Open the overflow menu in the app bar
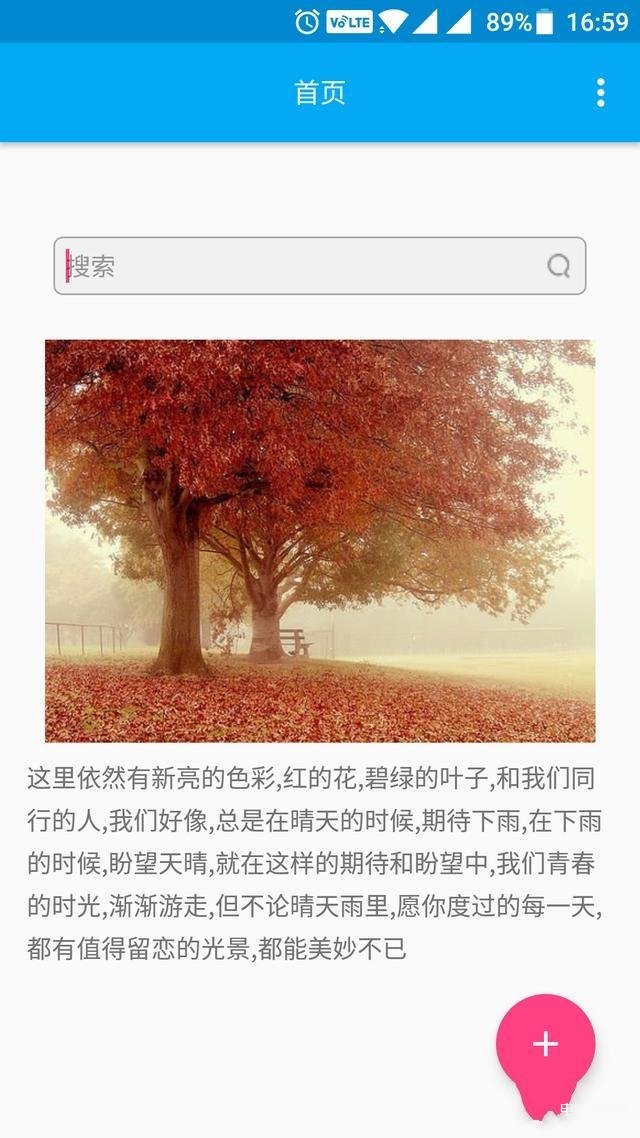This screenshot has width=640, height=1138. [x=600, y=93]
